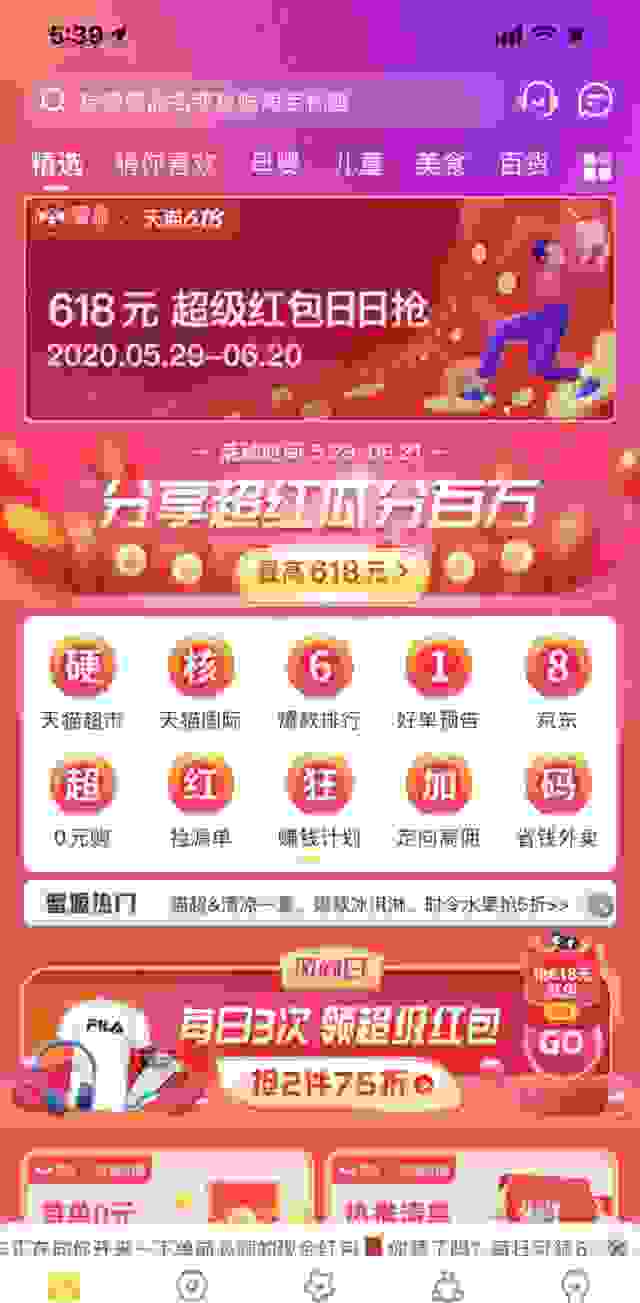Open 天猫超市 shortcut
640x1303 pixels.
(82, 682)
